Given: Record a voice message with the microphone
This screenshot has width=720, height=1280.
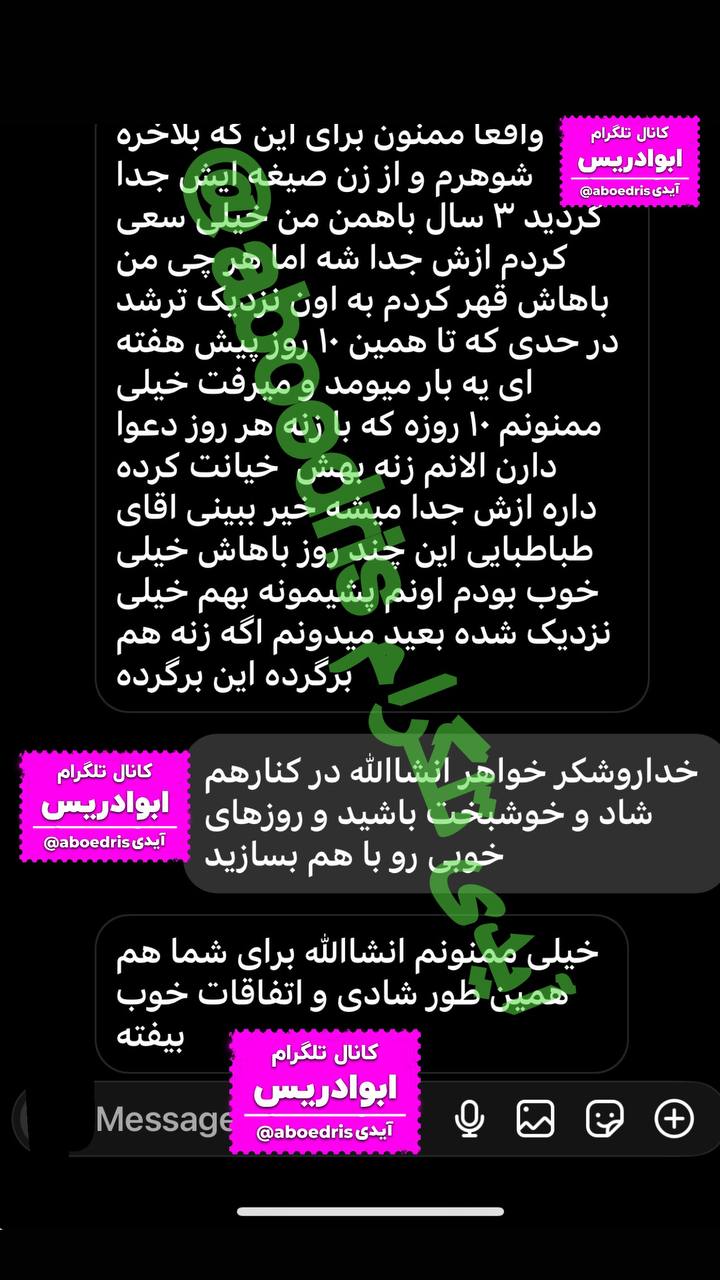Looking at the screenshot, I should click(469, 1118).
